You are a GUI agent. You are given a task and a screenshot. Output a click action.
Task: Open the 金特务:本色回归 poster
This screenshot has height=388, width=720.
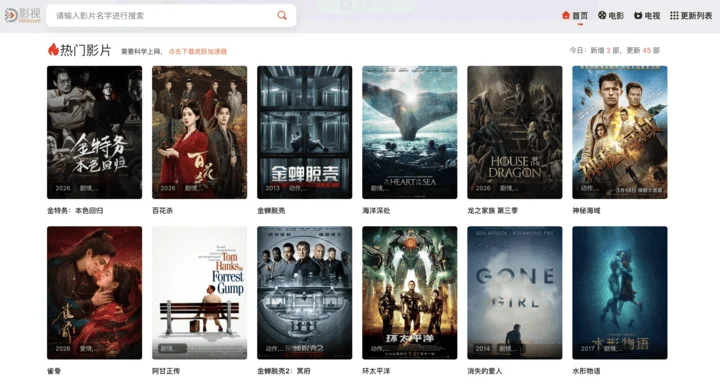tap(95, 132)
